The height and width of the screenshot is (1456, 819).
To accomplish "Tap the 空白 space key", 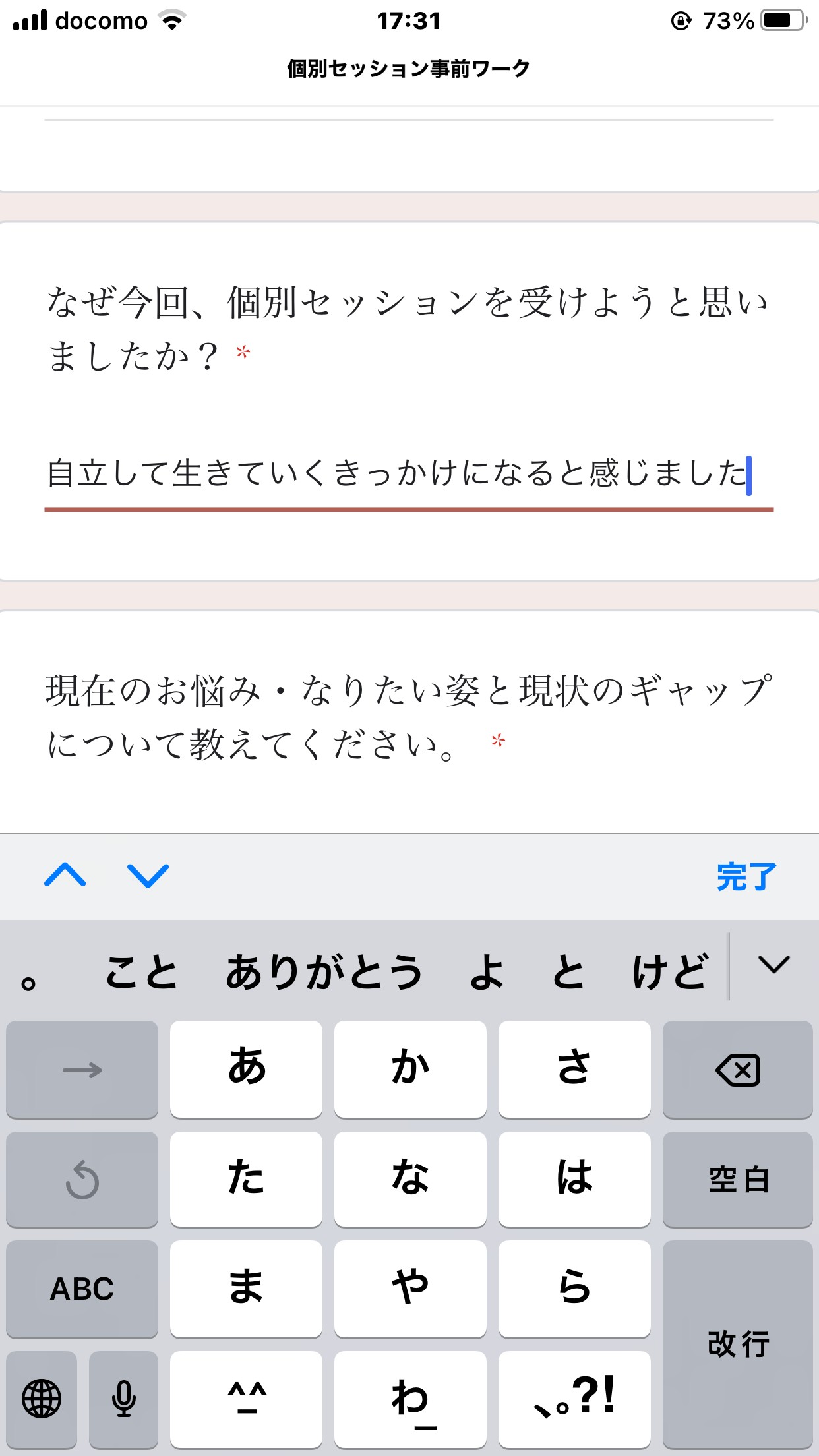I will 738,1179.
